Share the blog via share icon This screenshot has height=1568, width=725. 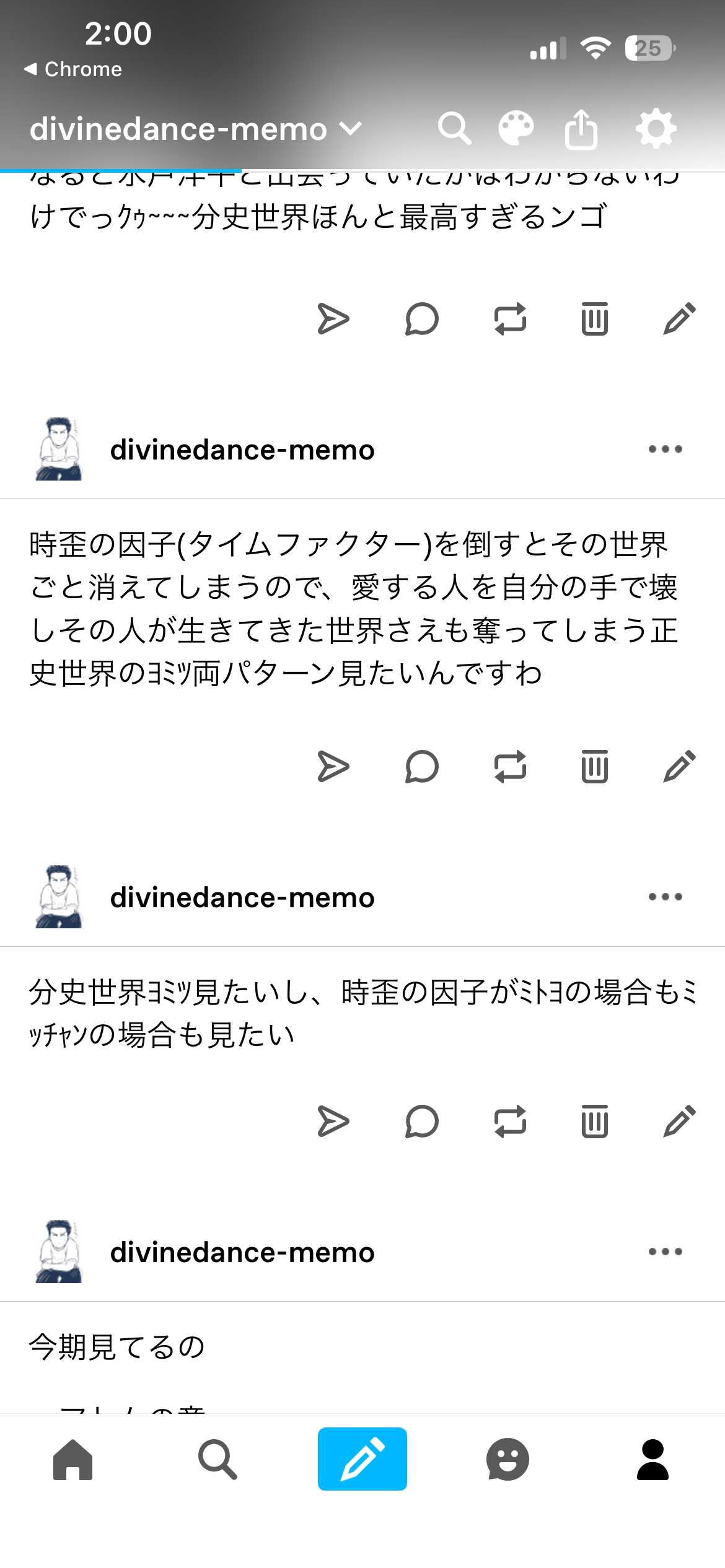point(581,129)
